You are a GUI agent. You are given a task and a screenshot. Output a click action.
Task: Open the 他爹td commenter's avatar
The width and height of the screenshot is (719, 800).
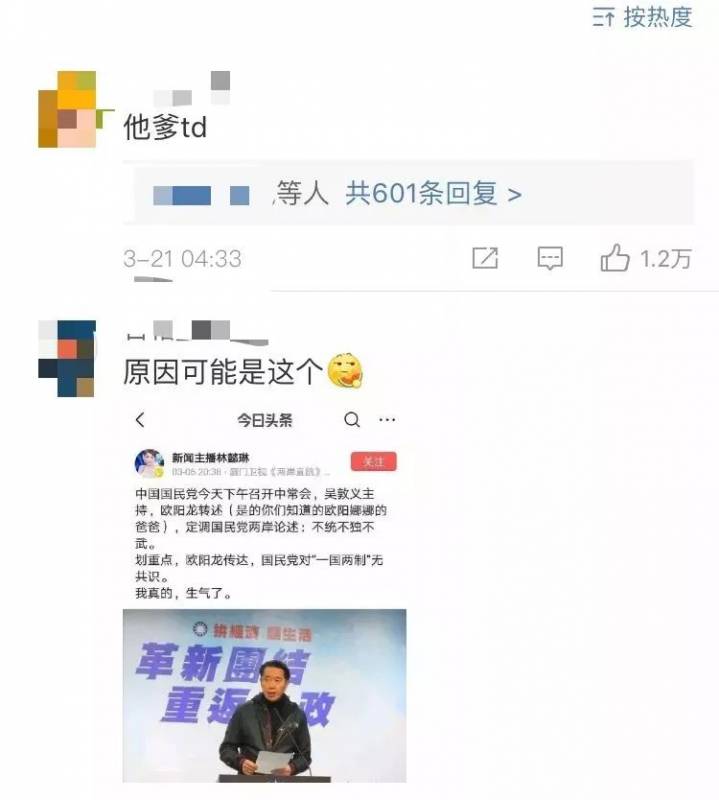pyautogui.click(x=67, y=110)
